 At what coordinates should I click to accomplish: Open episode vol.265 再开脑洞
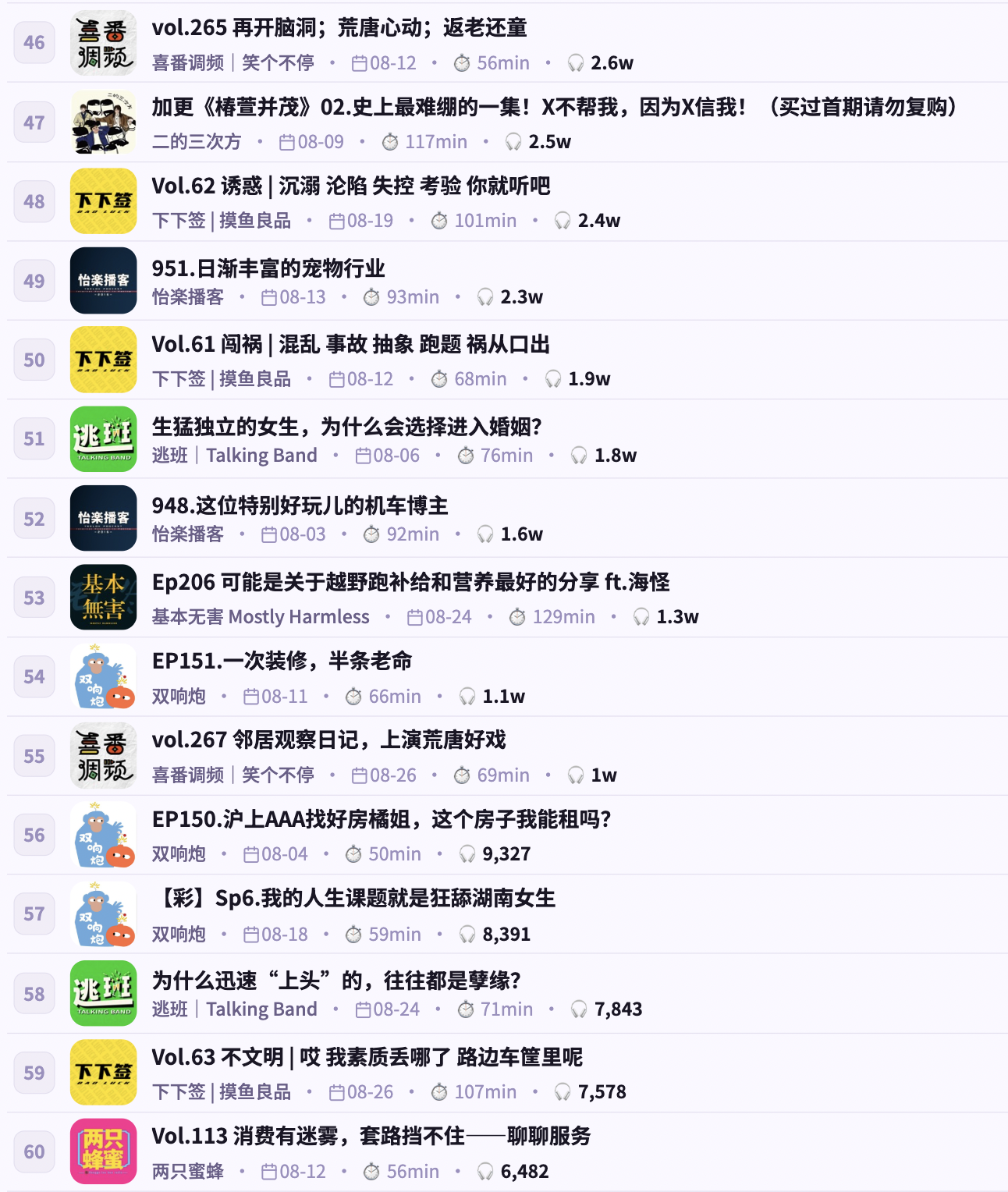339,28
